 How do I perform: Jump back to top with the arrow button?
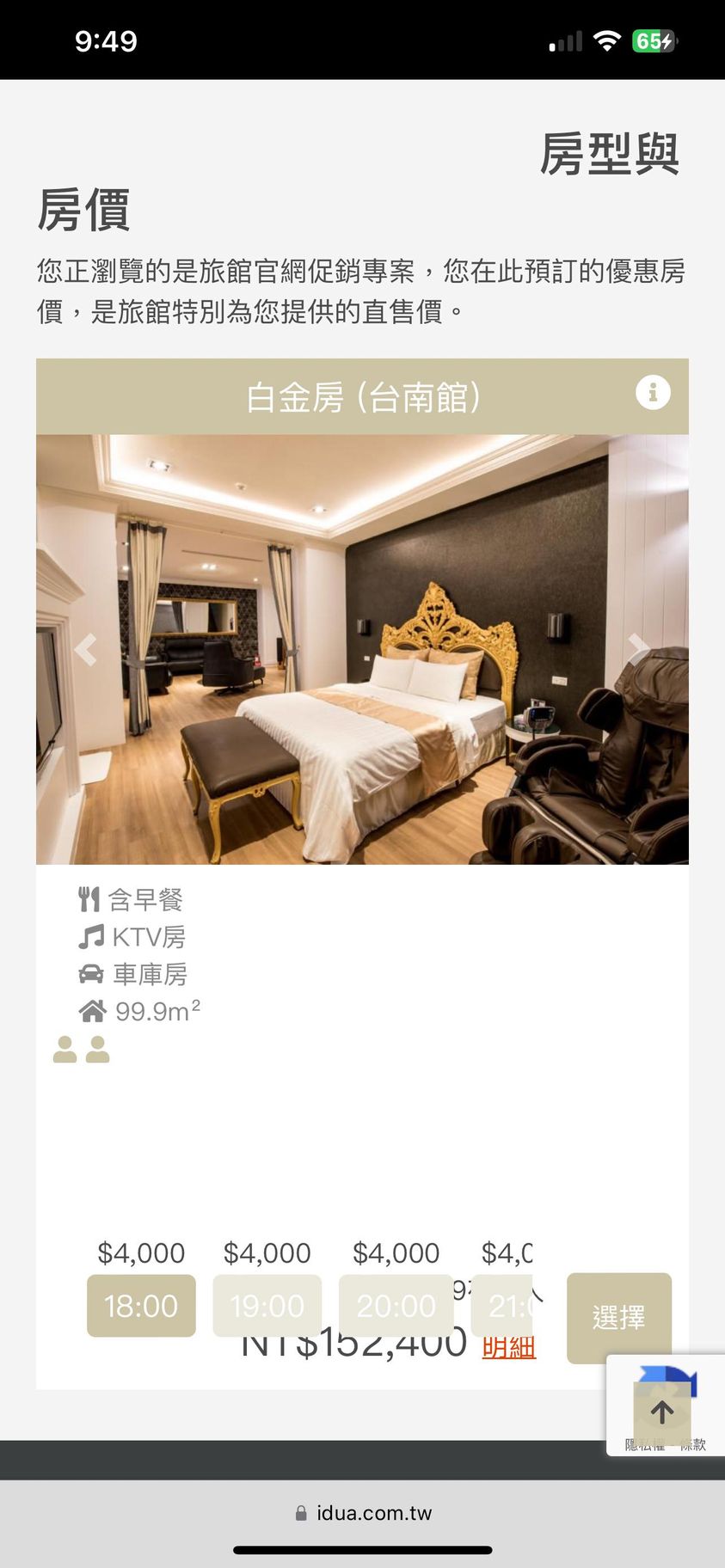(x=661, y=1412)
